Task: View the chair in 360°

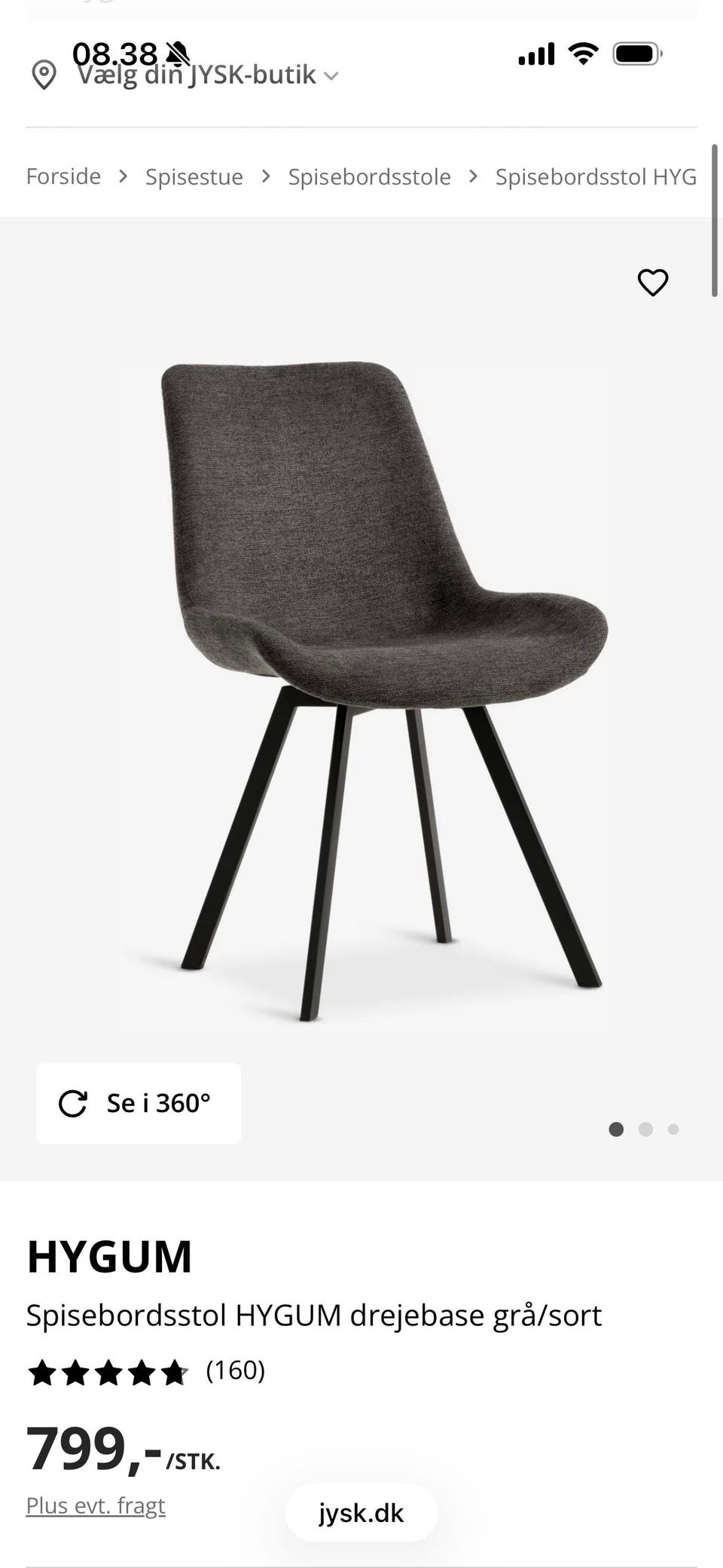Action: pos(139,1103)
